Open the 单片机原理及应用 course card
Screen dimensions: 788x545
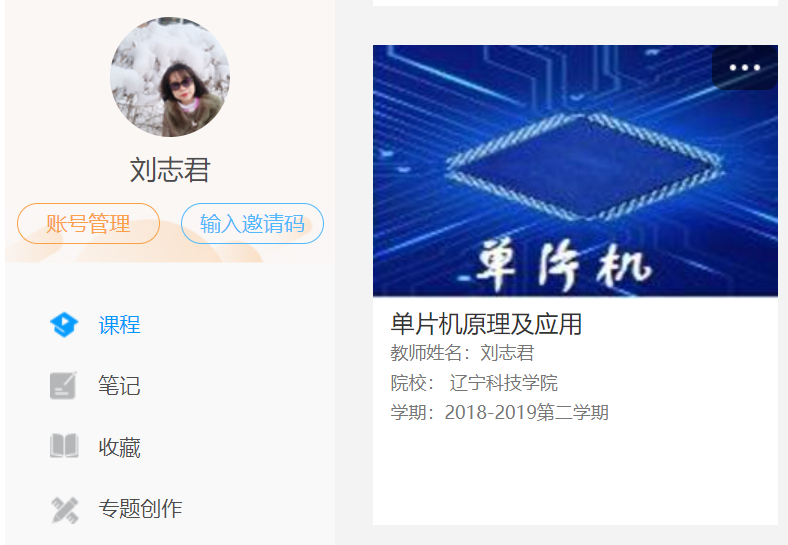[x=574, y=200]
